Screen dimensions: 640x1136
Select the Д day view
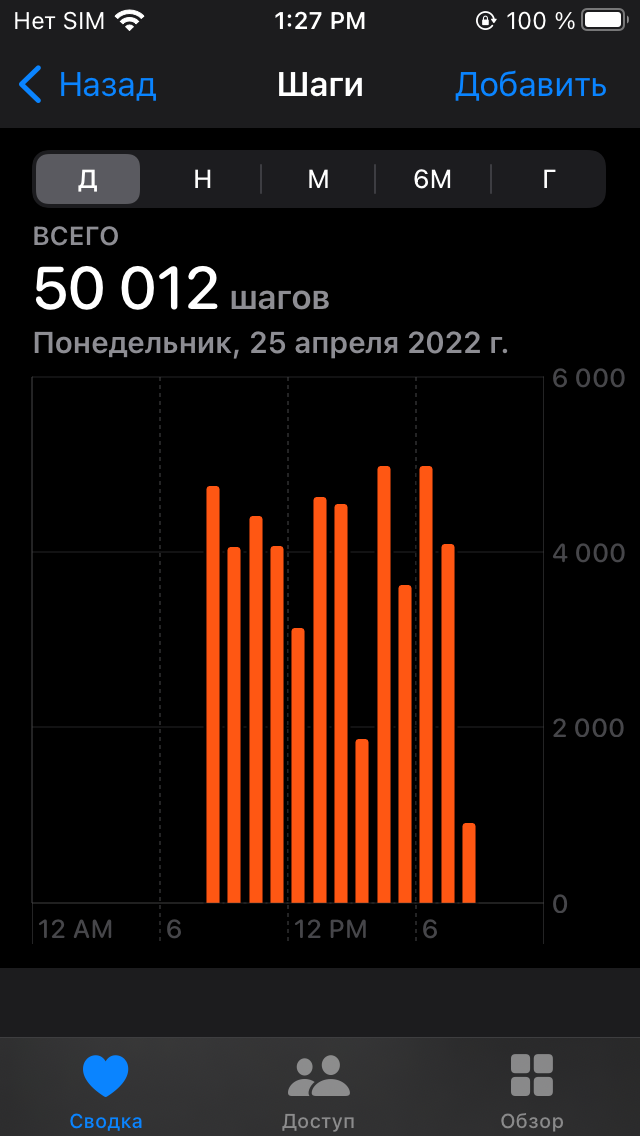tap(88, 180)
